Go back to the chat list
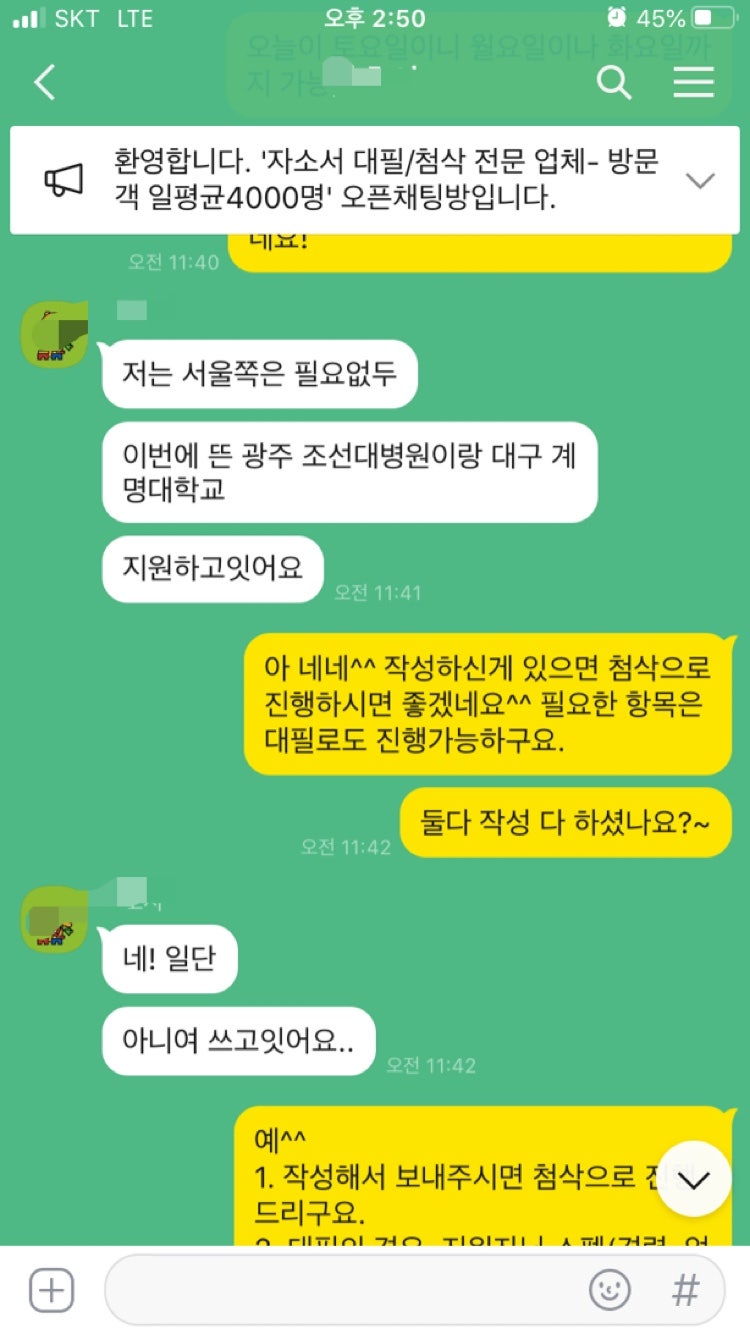 pyautogui.click(x=45, y=82)
